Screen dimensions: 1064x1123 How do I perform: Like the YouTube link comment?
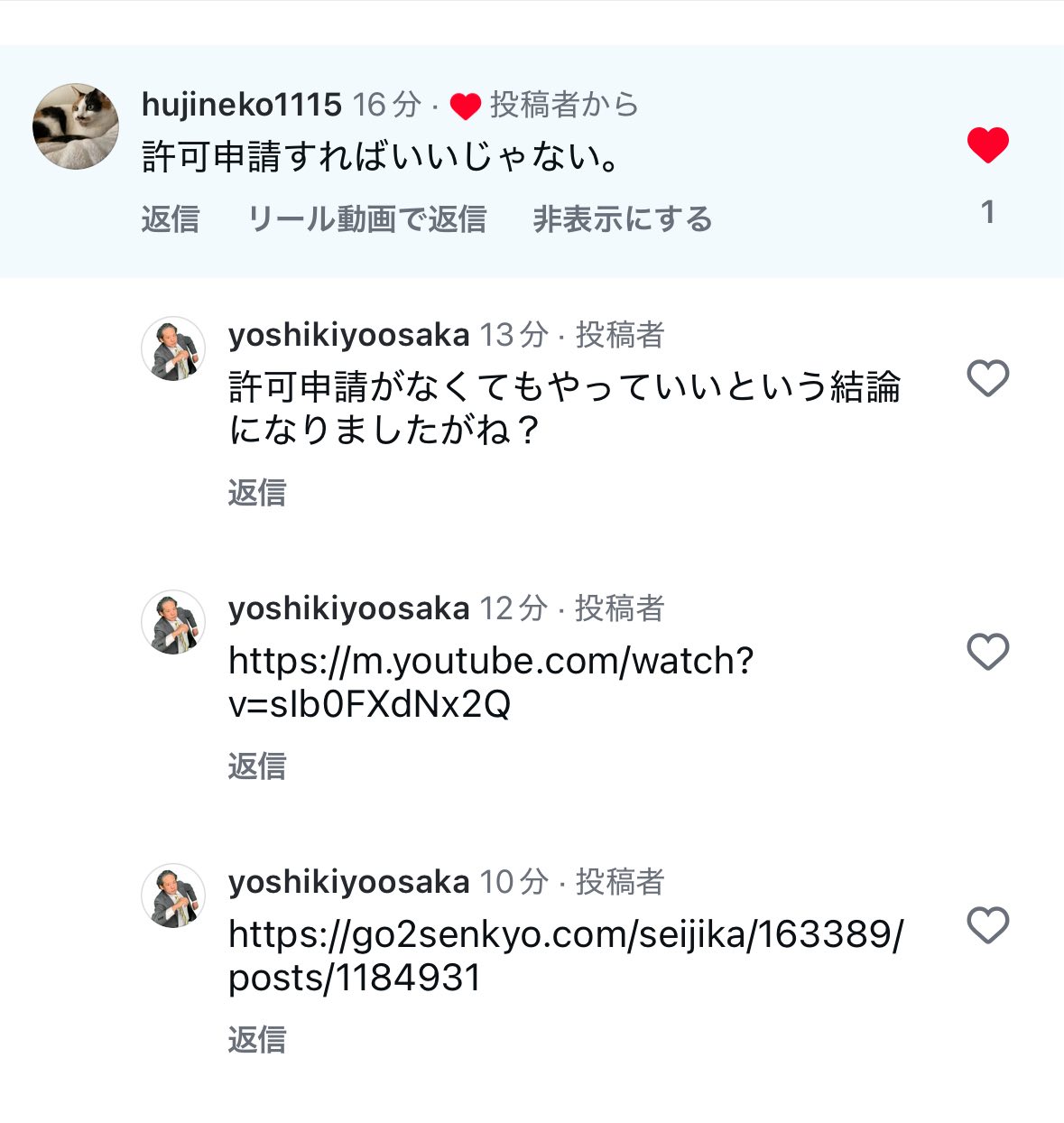tap(987, 652)
